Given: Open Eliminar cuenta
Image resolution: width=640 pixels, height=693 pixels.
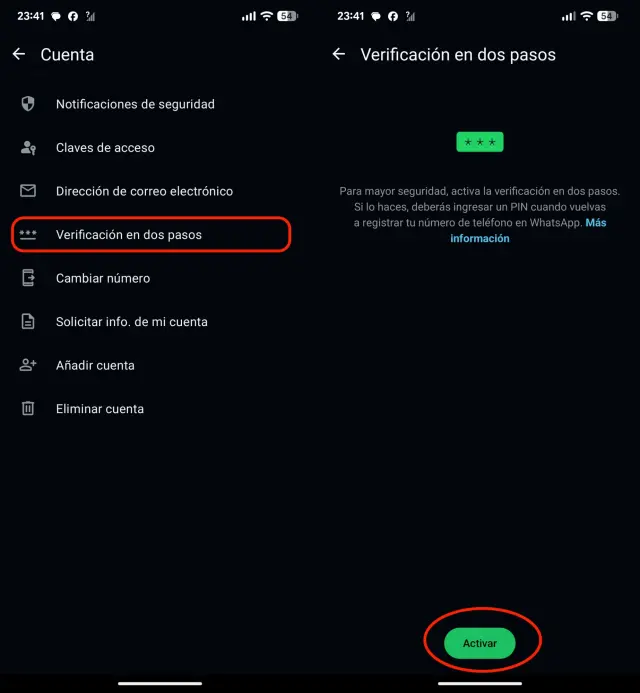Looking at the screenshot, I should [x=99, y=409].
